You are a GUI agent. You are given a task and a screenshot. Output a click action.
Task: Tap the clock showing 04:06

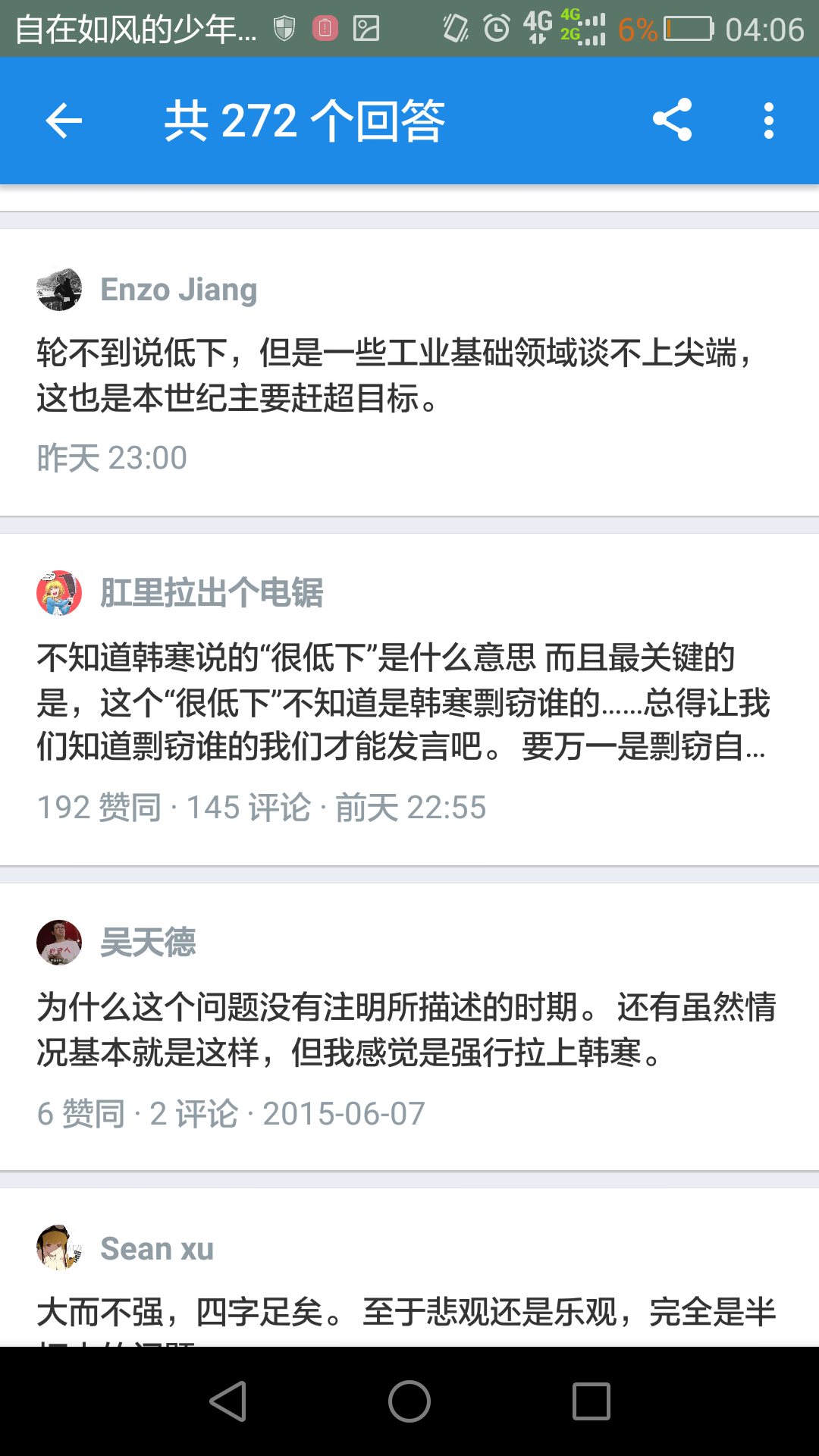click(x=766, y=27)
